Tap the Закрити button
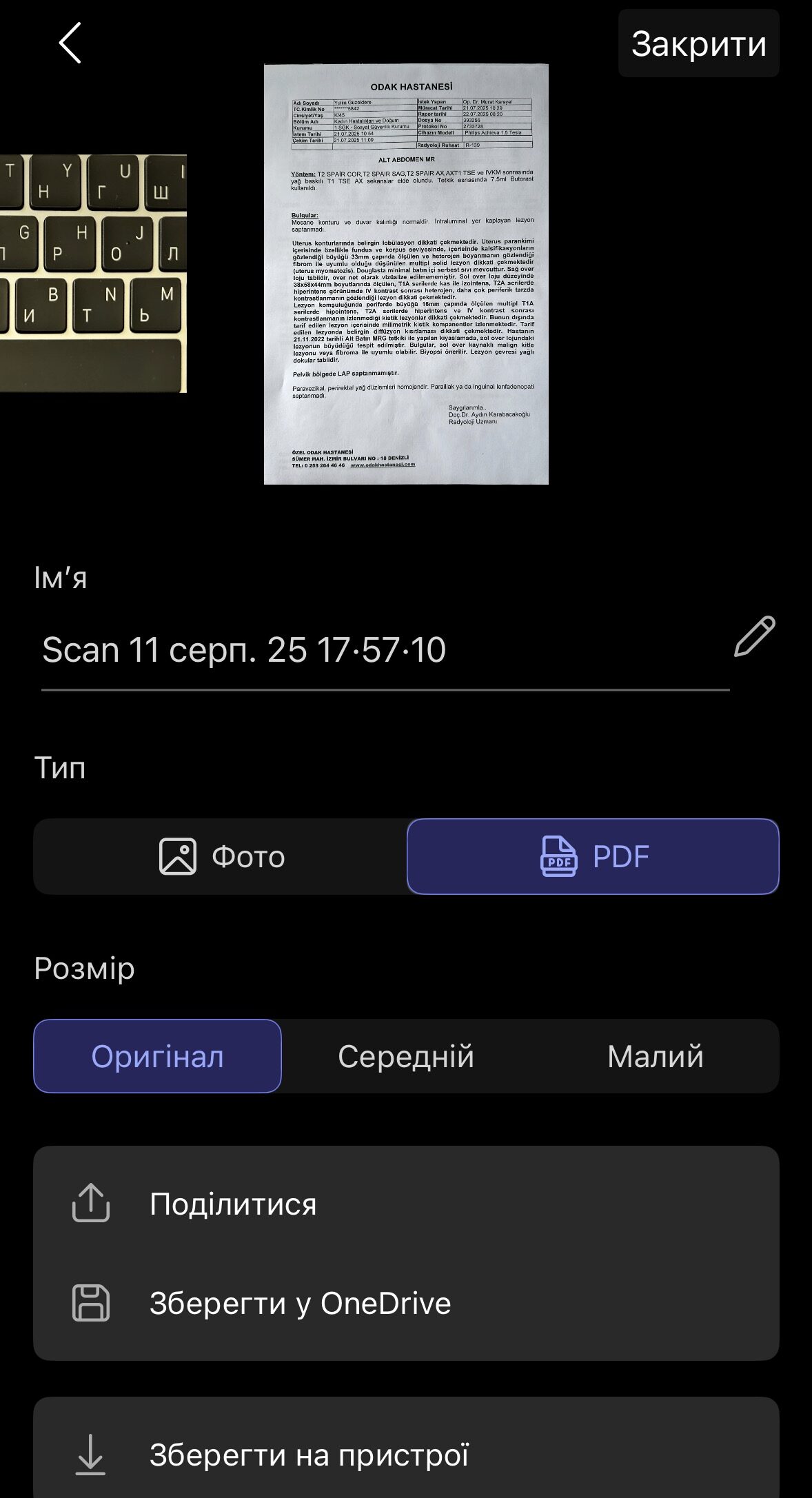812x1498 pixels. coord(698,44)
